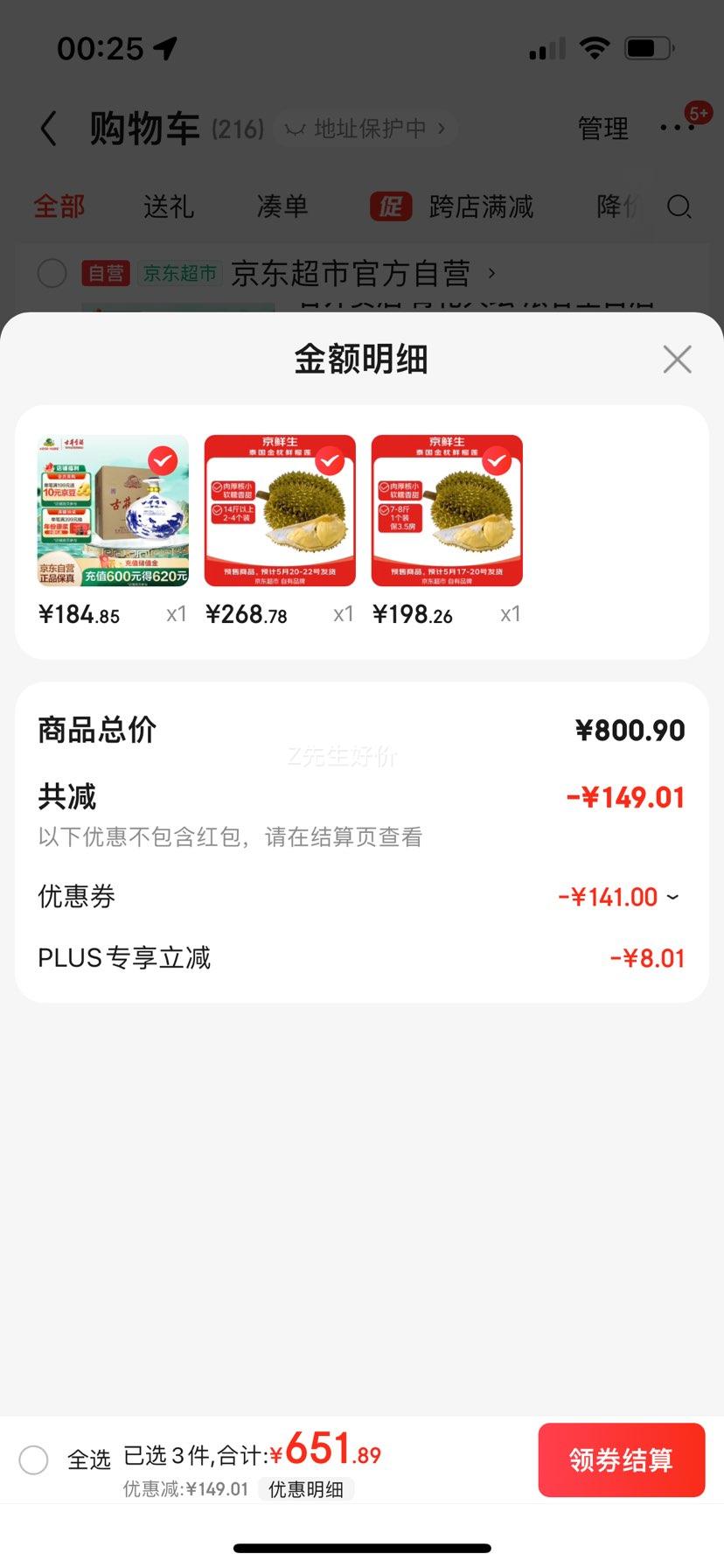This screenshot has width=724, height=1568.
Task: Toggle the 全选 select-all checkbox
Action: [x=34, y=1459]
